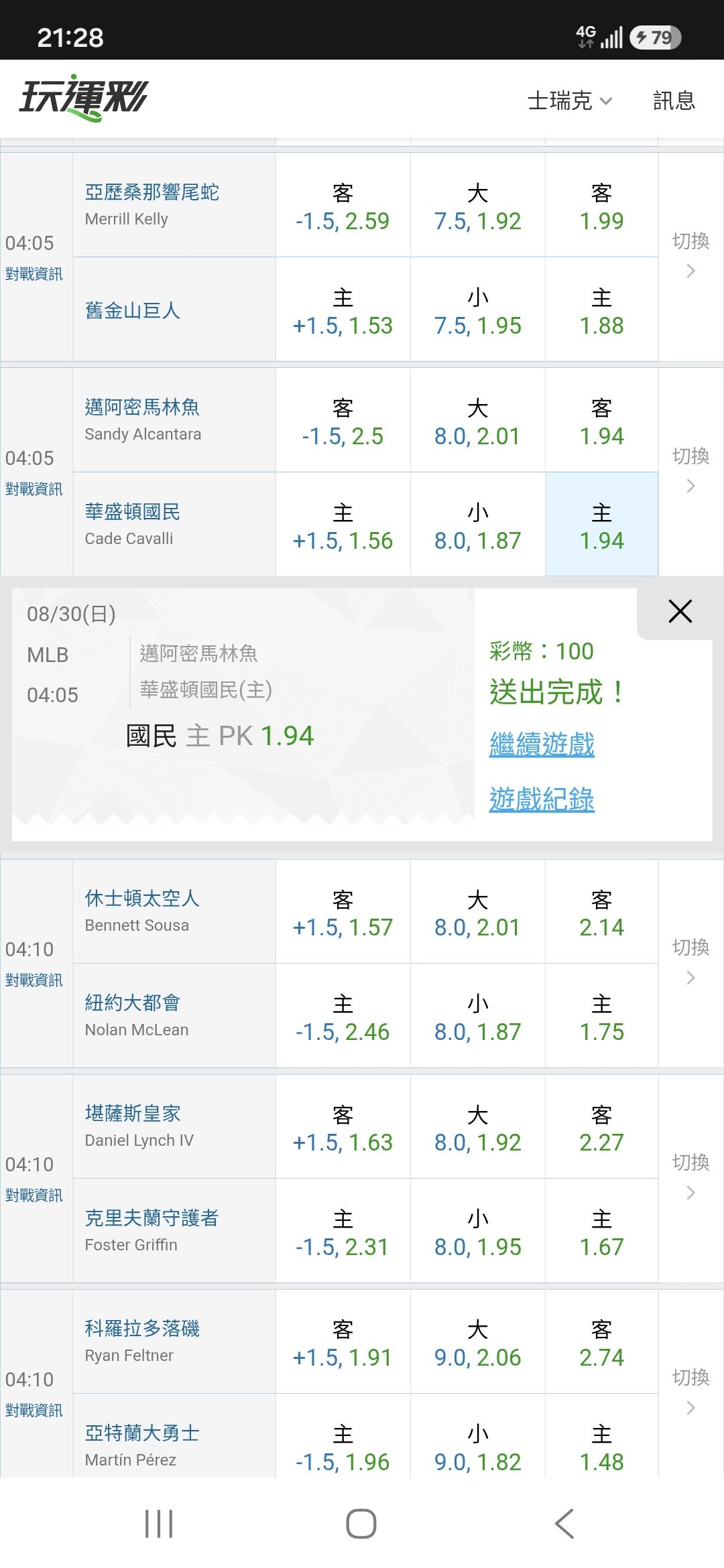This screenshot has width=724, height=1568.
Task: Pick over 7.5 at 1.92 for Giants game
Action: coord(477,206)
